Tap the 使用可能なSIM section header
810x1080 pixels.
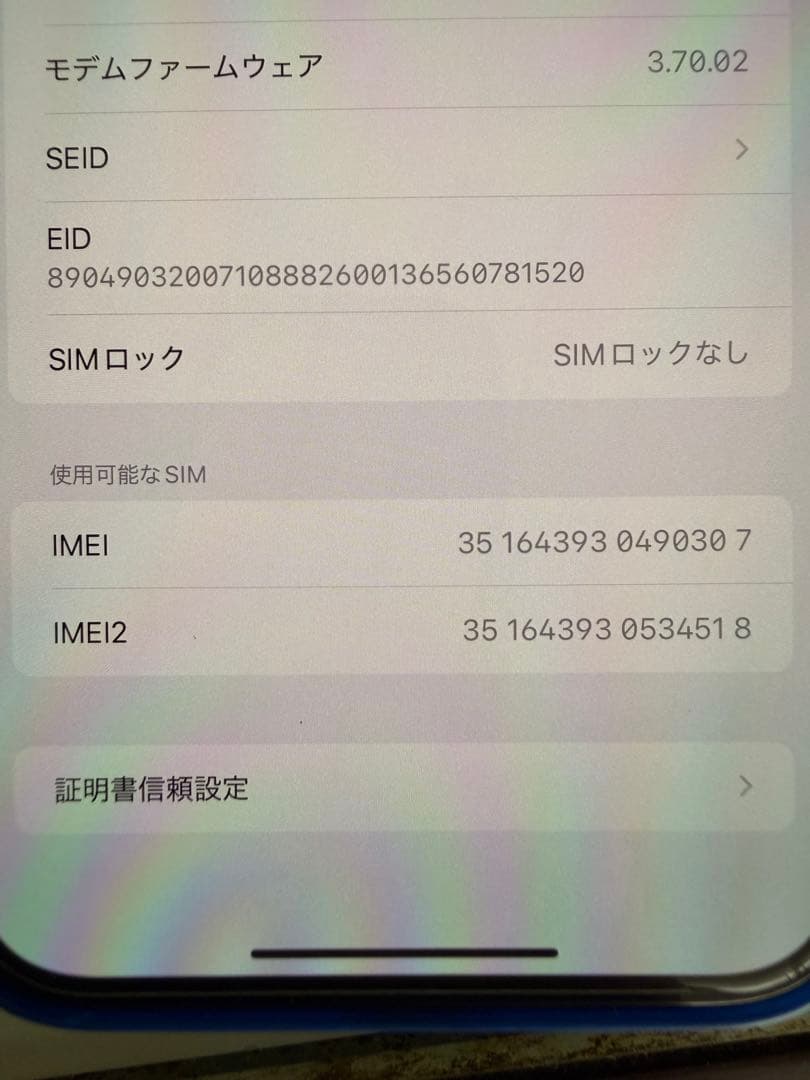point(127,475)
